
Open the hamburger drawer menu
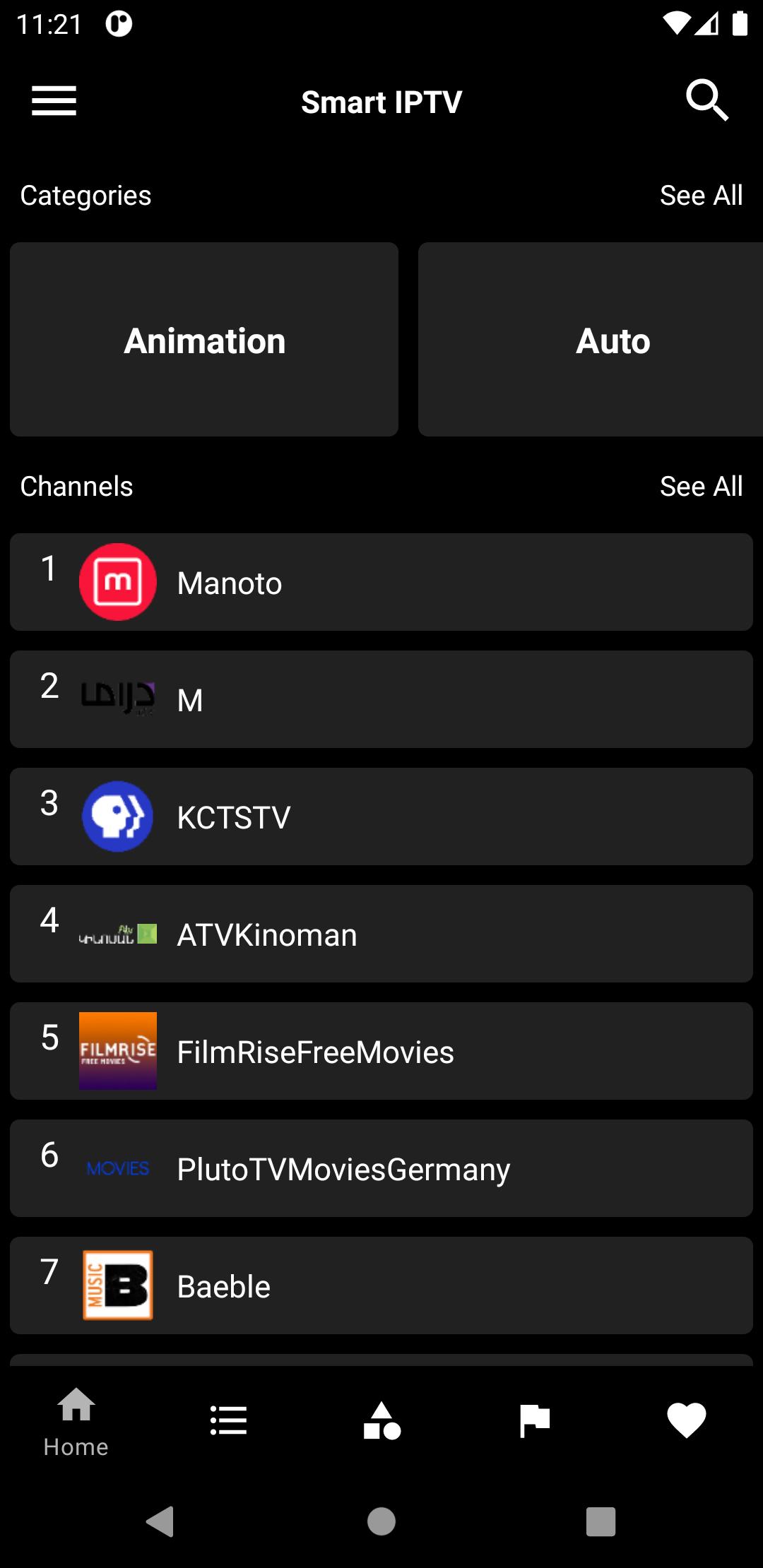point(54,101)
